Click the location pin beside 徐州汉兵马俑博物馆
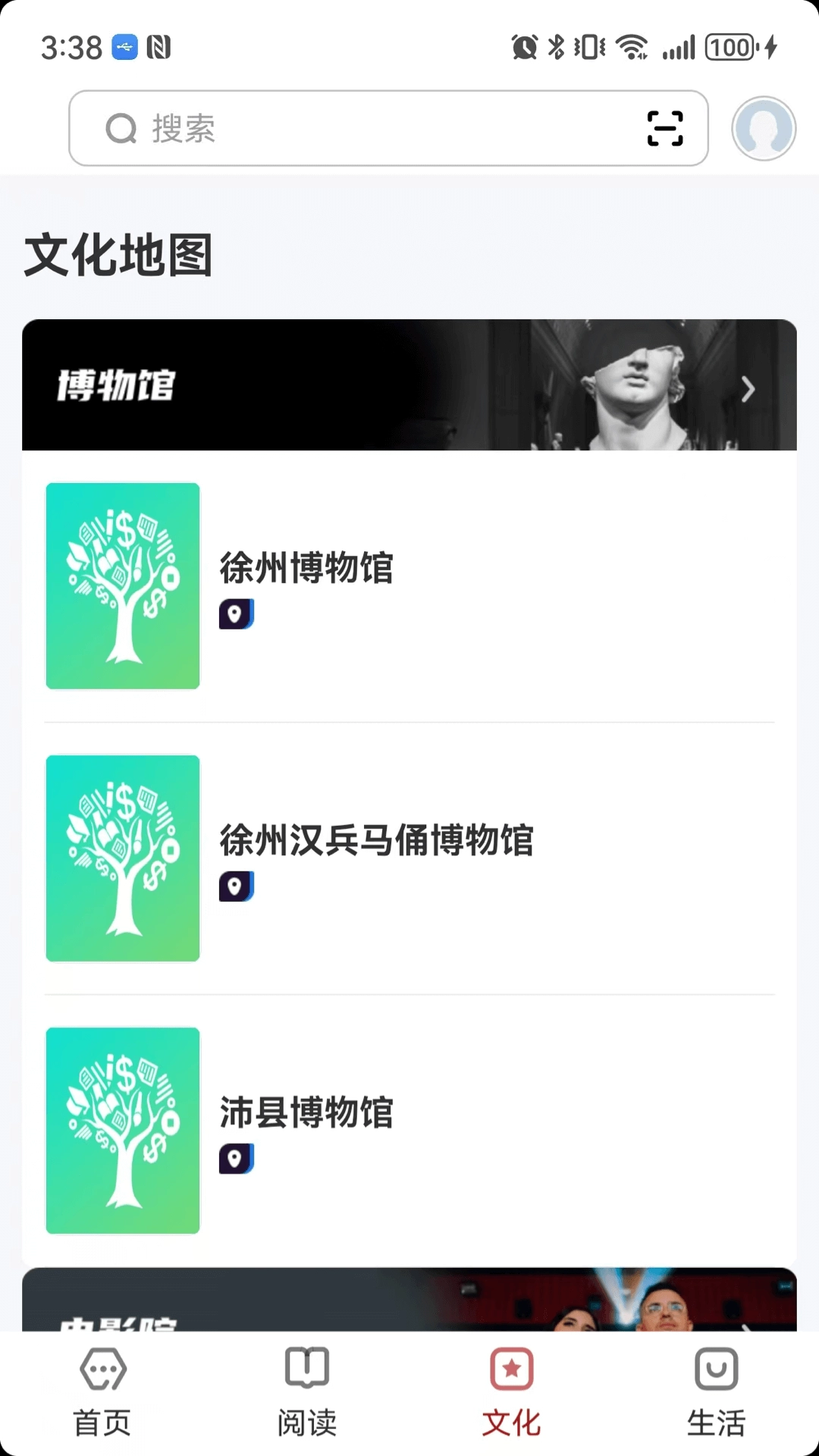The height and width of the screenshot is (1456, 819). tap(236, 887)
